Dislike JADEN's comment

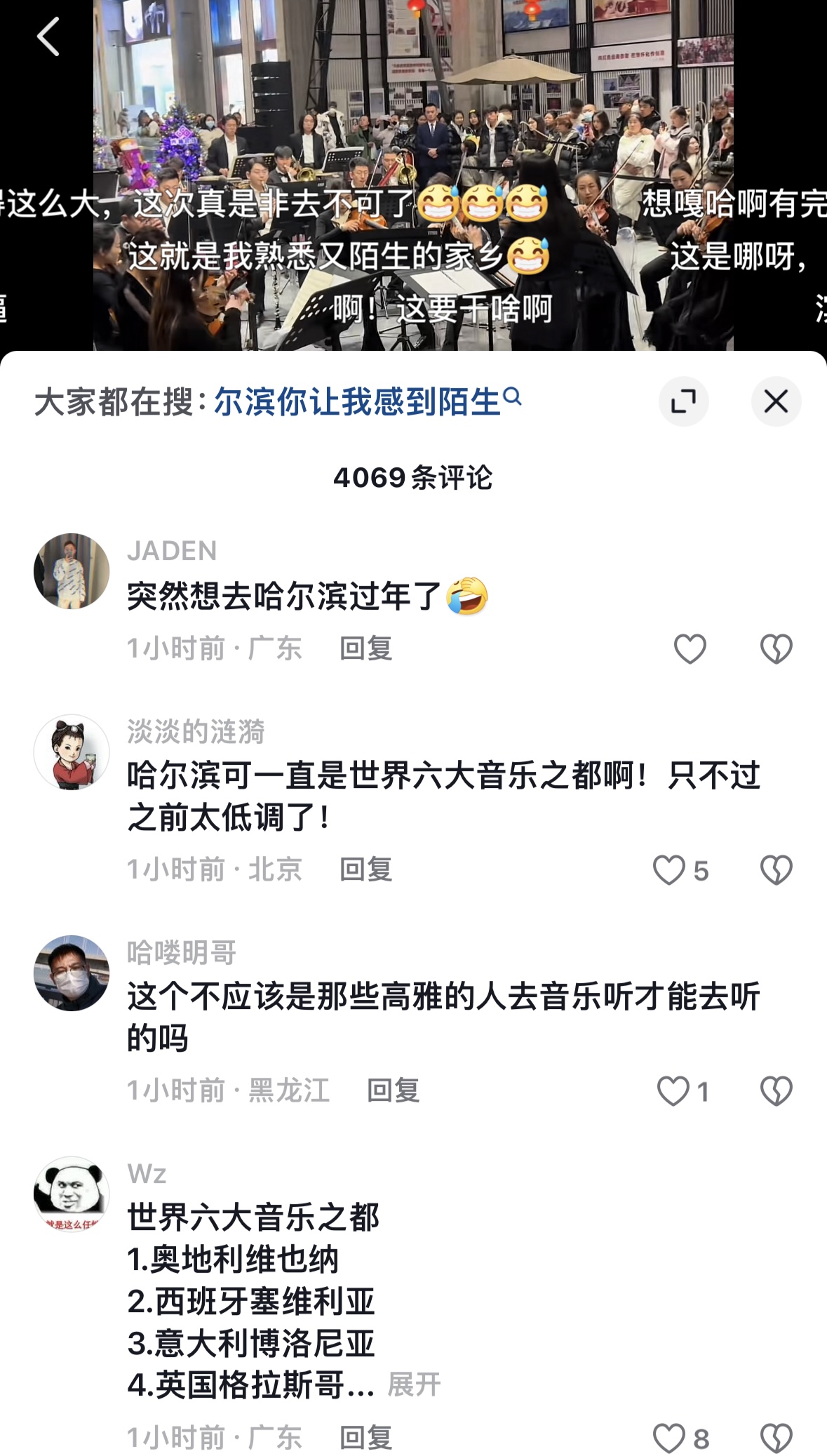click(x=776, y=648)
